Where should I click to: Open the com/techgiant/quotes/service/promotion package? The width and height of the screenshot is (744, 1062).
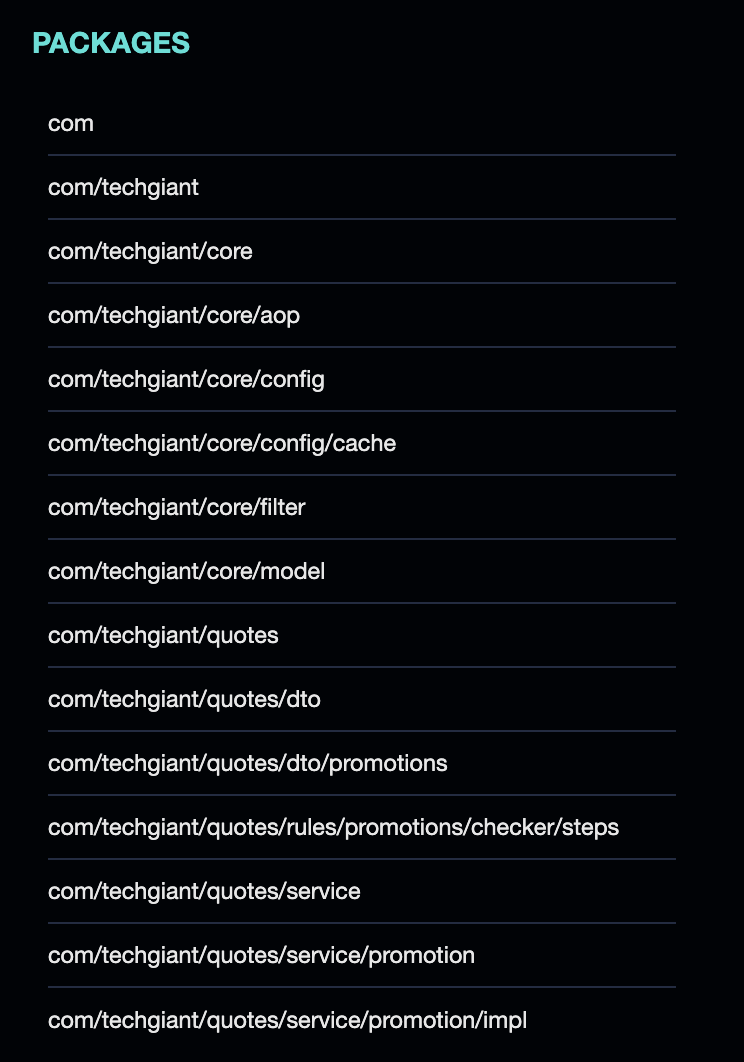pyautogui.click(x=261, y=955)
